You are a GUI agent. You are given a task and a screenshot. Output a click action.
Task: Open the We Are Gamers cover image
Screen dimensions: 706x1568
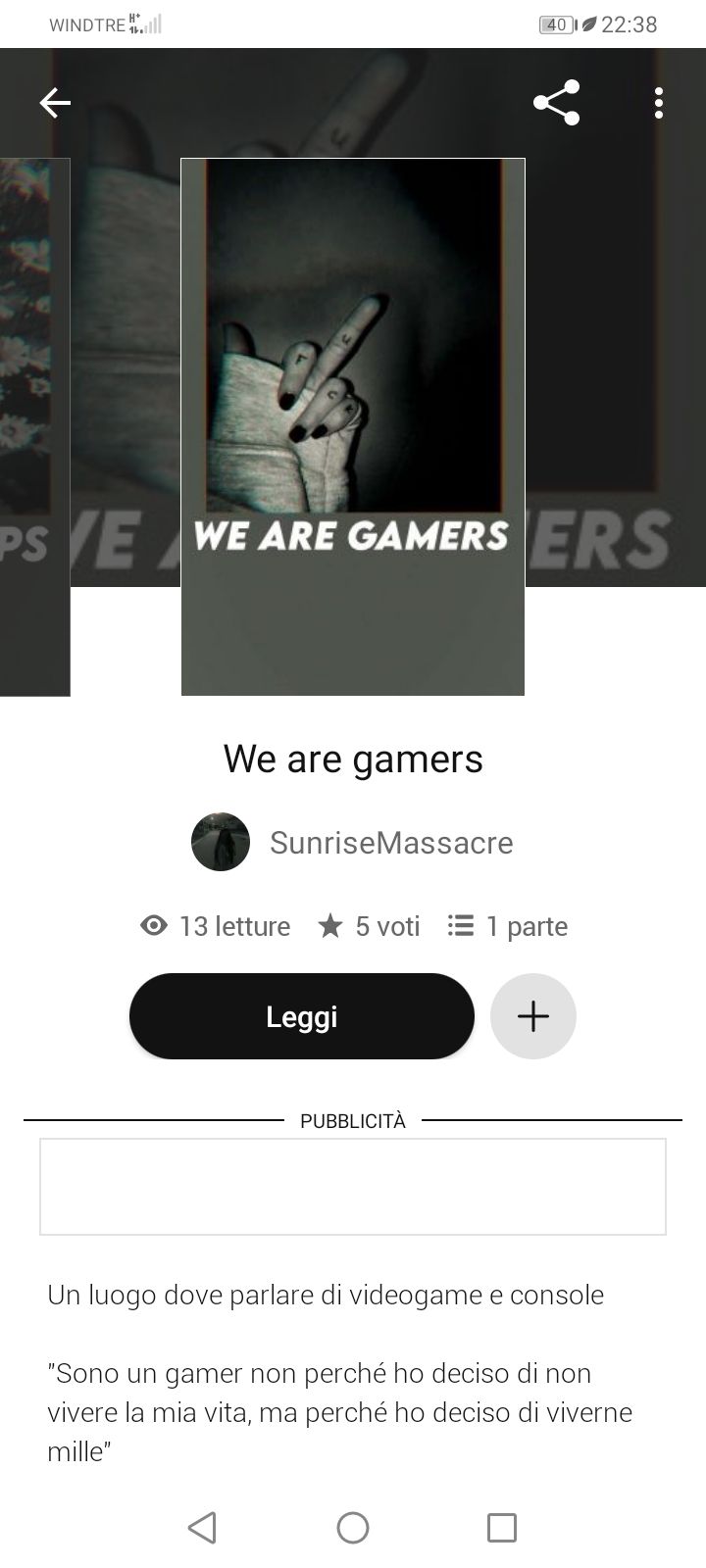(x=353, y=426)
